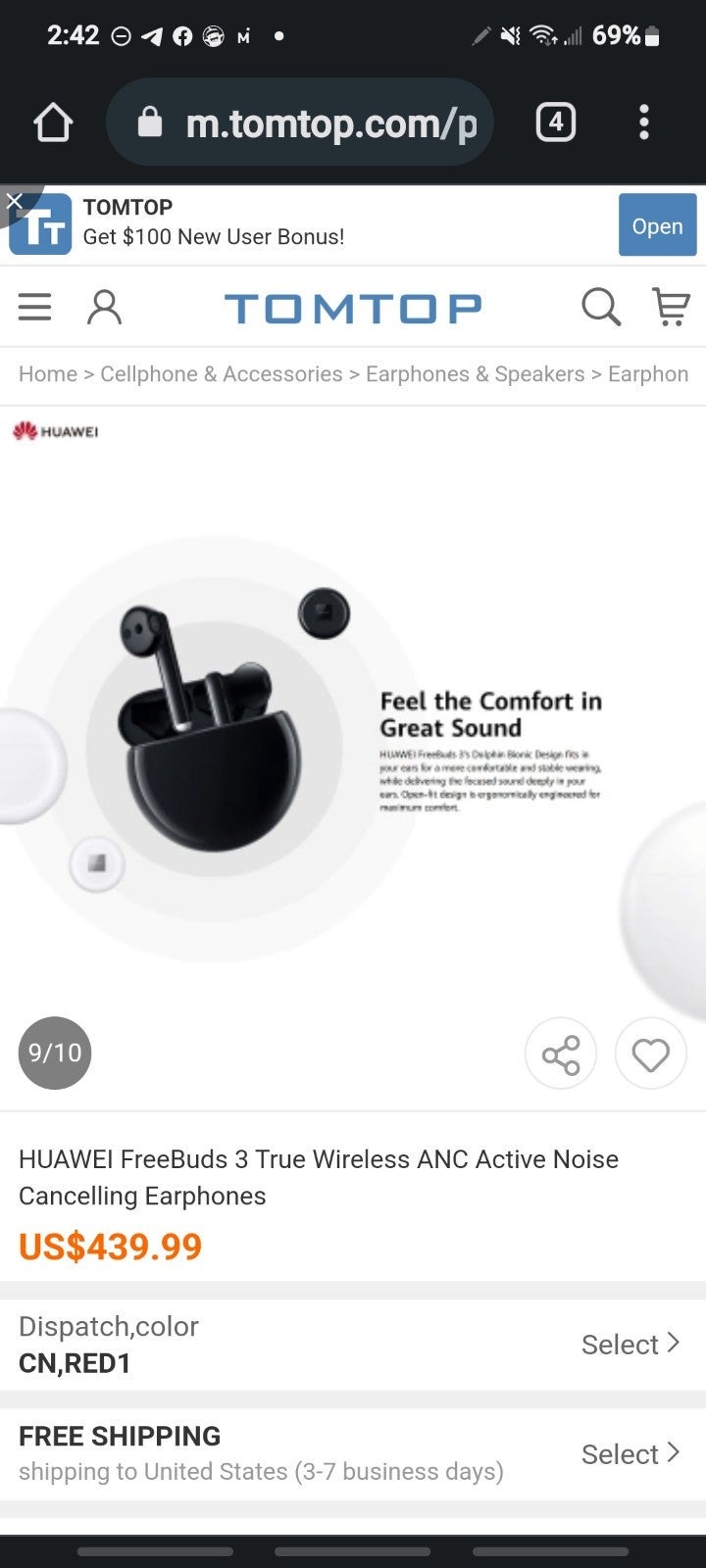The width and height of the screenshot is (706, 1568).
Task: Select free shipping method
Action: pos(353,1453)
